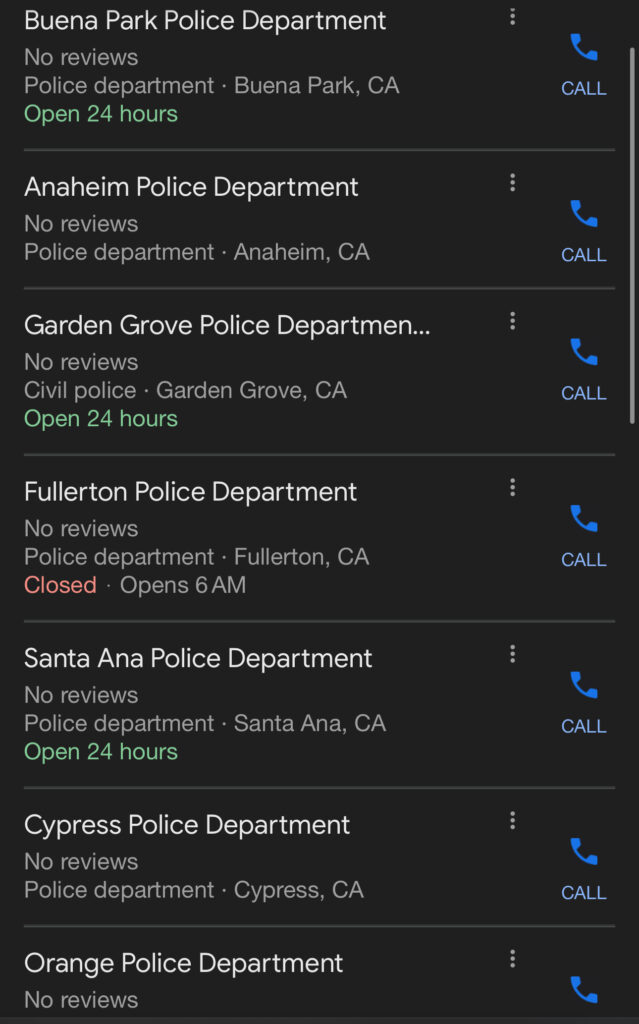
Task: Open three-dot menu for Fullerton Police Department
Action: click(x=512, y=487)
